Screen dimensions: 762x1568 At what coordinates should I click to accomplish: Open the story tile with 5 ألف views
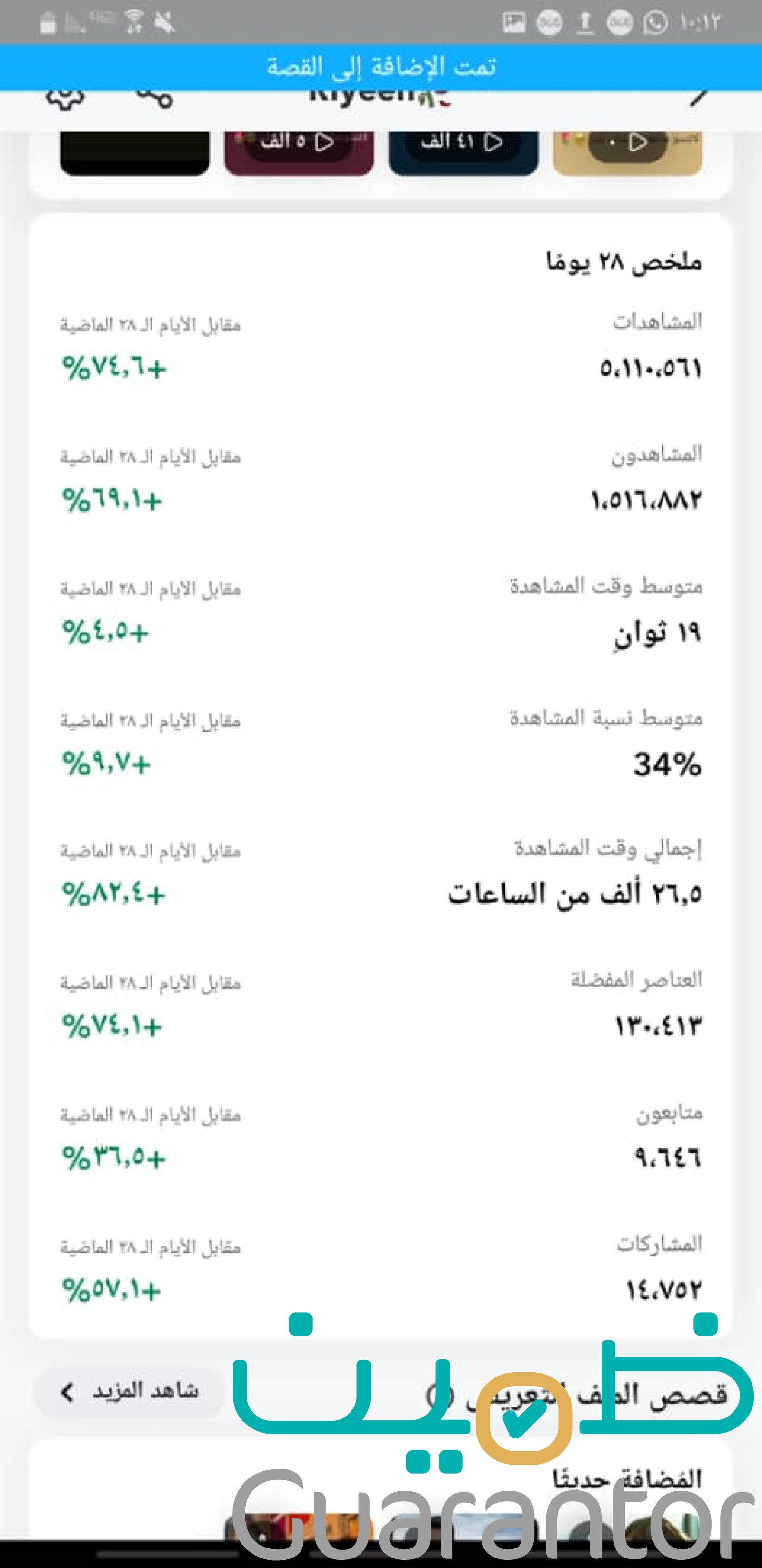(299, 152)
